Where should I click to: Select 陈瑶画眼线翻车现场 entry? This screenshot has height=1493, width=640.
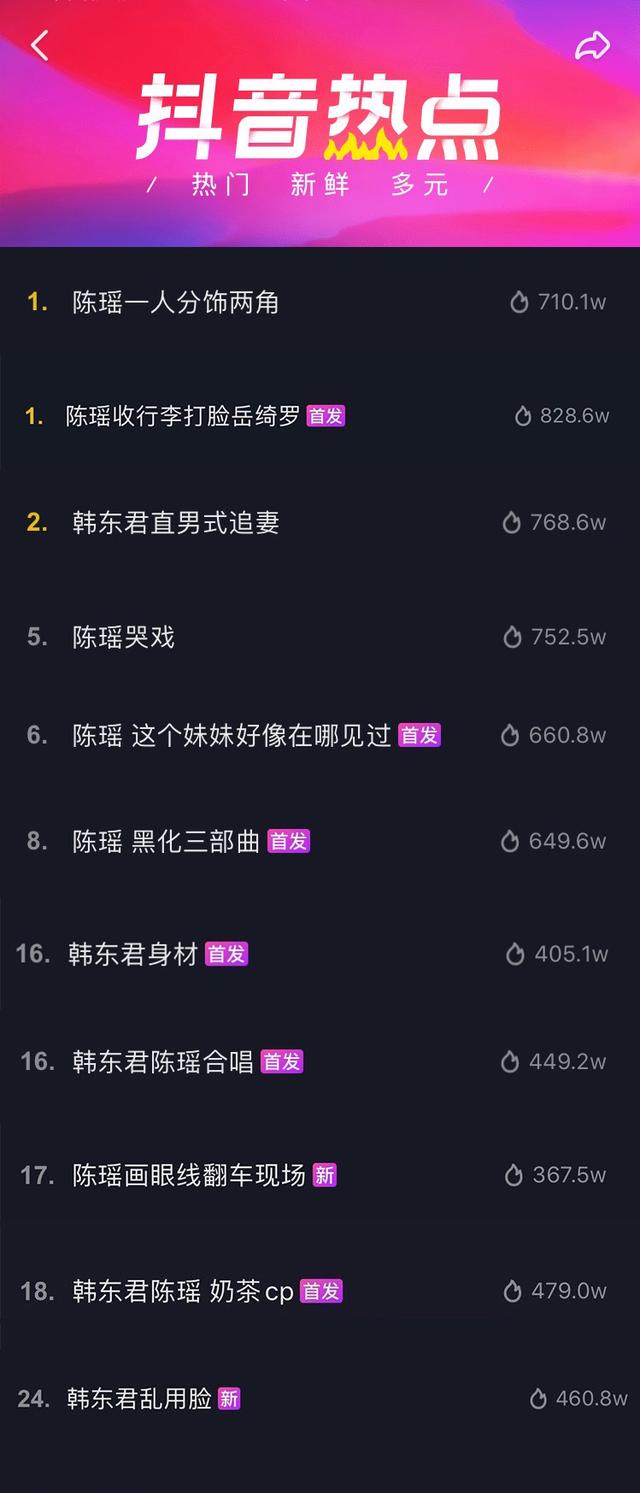188,1175
